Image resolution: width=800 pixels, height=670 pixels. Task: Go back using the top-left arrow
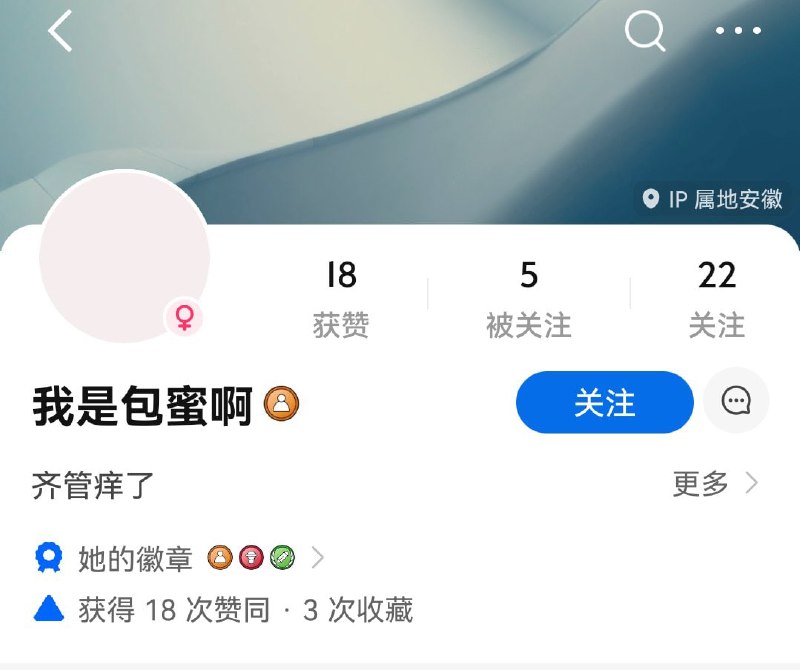click(x=61, y=32)
